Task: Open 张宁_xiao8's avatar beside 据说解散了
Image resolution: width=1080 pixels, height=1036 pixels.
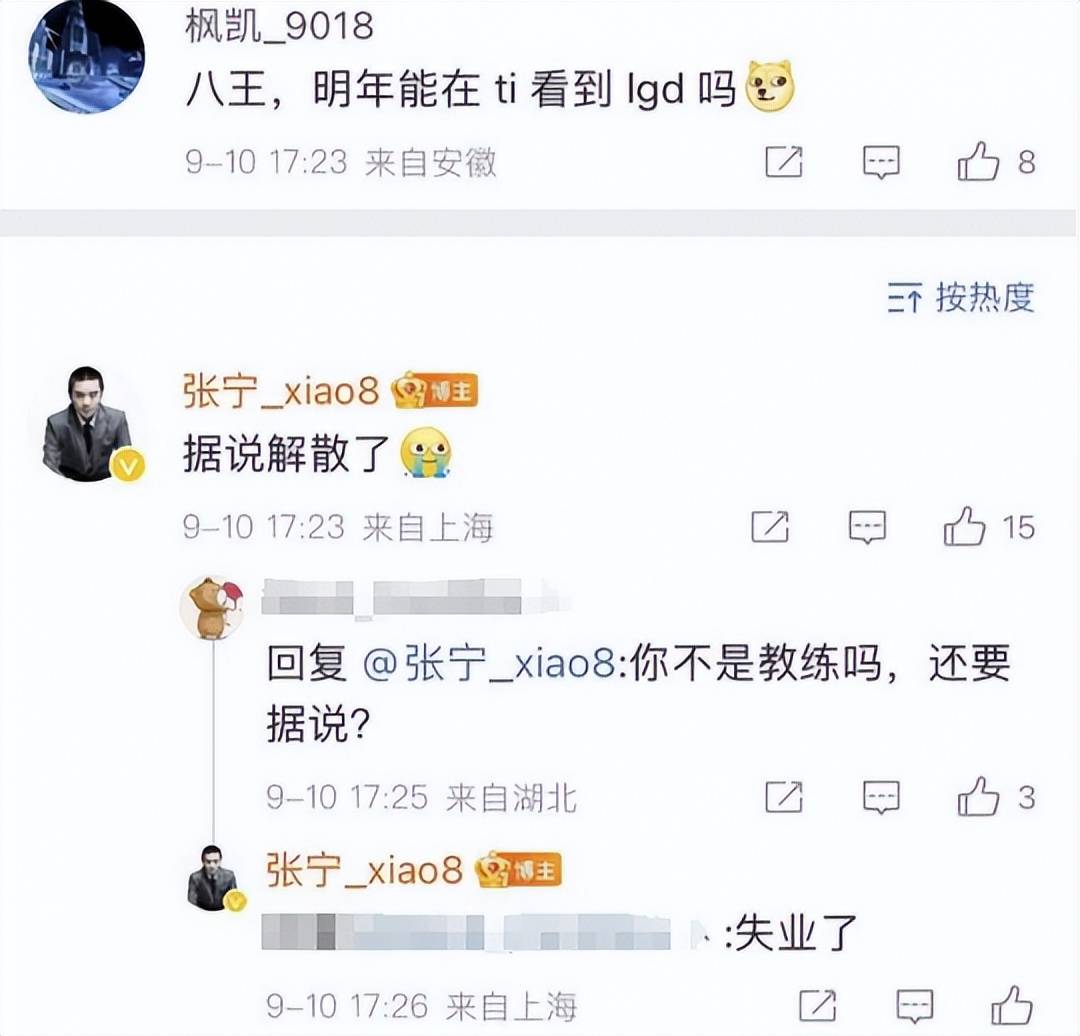Action: point(87,423)
